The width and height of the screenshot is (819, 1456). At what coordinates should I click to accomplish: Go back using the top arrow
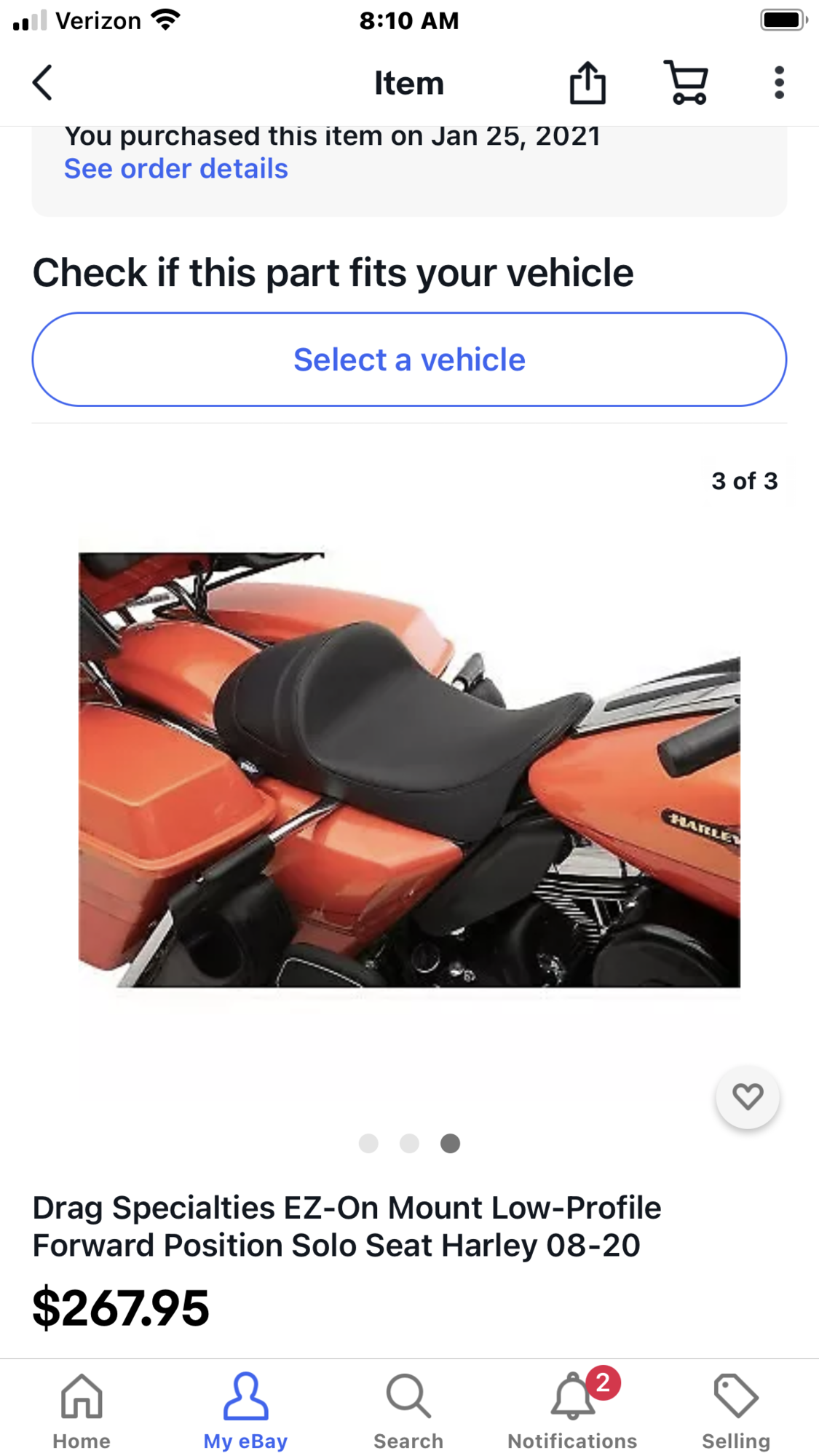[42, 83]
